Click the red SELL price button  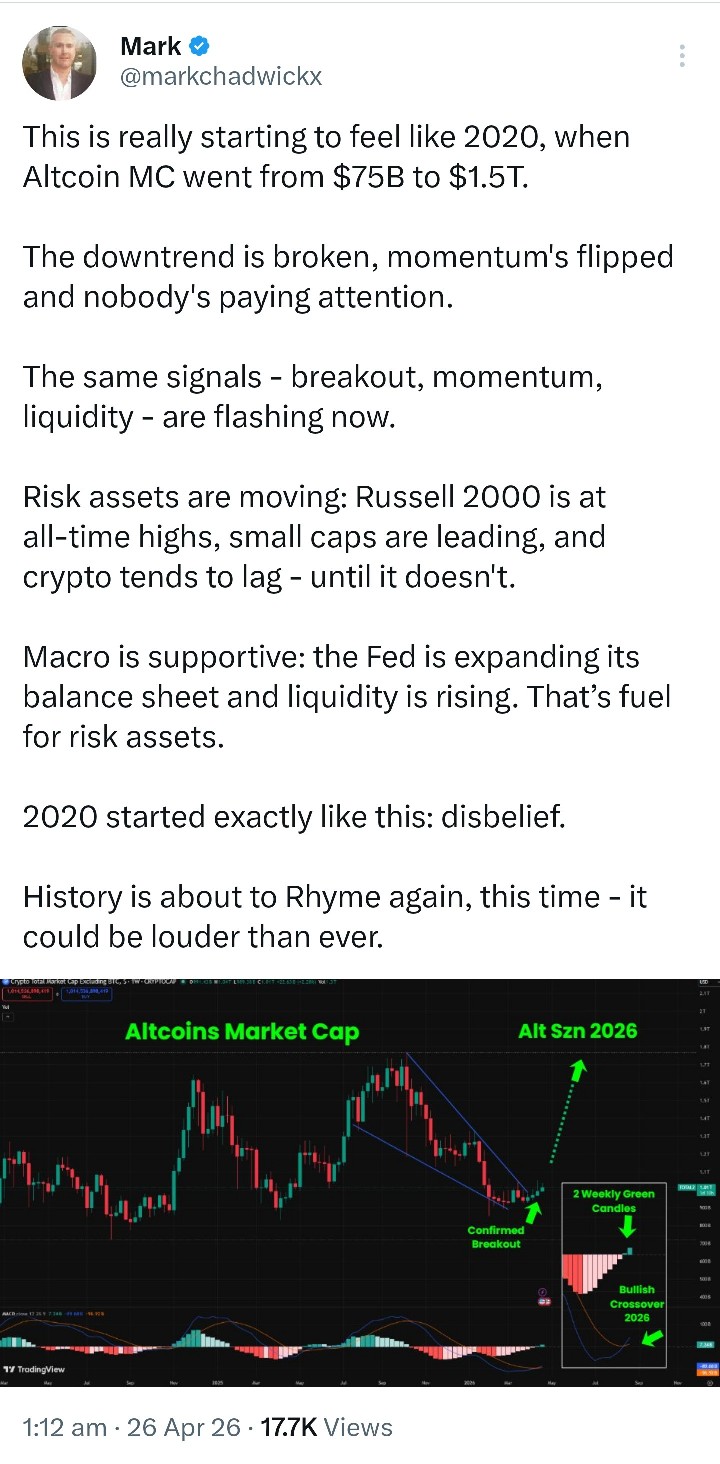[27, 992]
